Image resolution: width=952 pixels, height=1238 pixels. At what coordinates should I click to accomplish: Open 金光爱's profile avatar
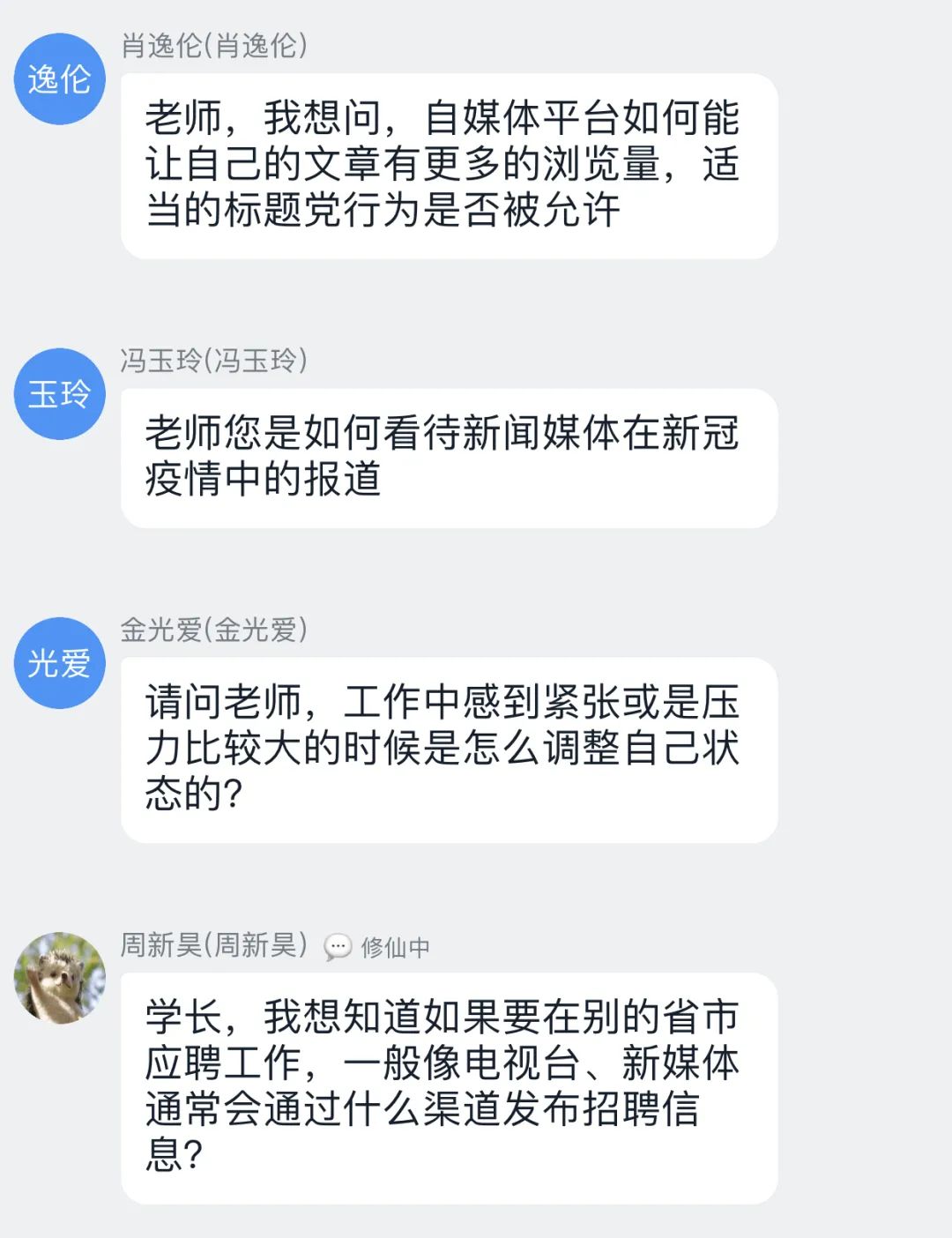tap(59, 663)
